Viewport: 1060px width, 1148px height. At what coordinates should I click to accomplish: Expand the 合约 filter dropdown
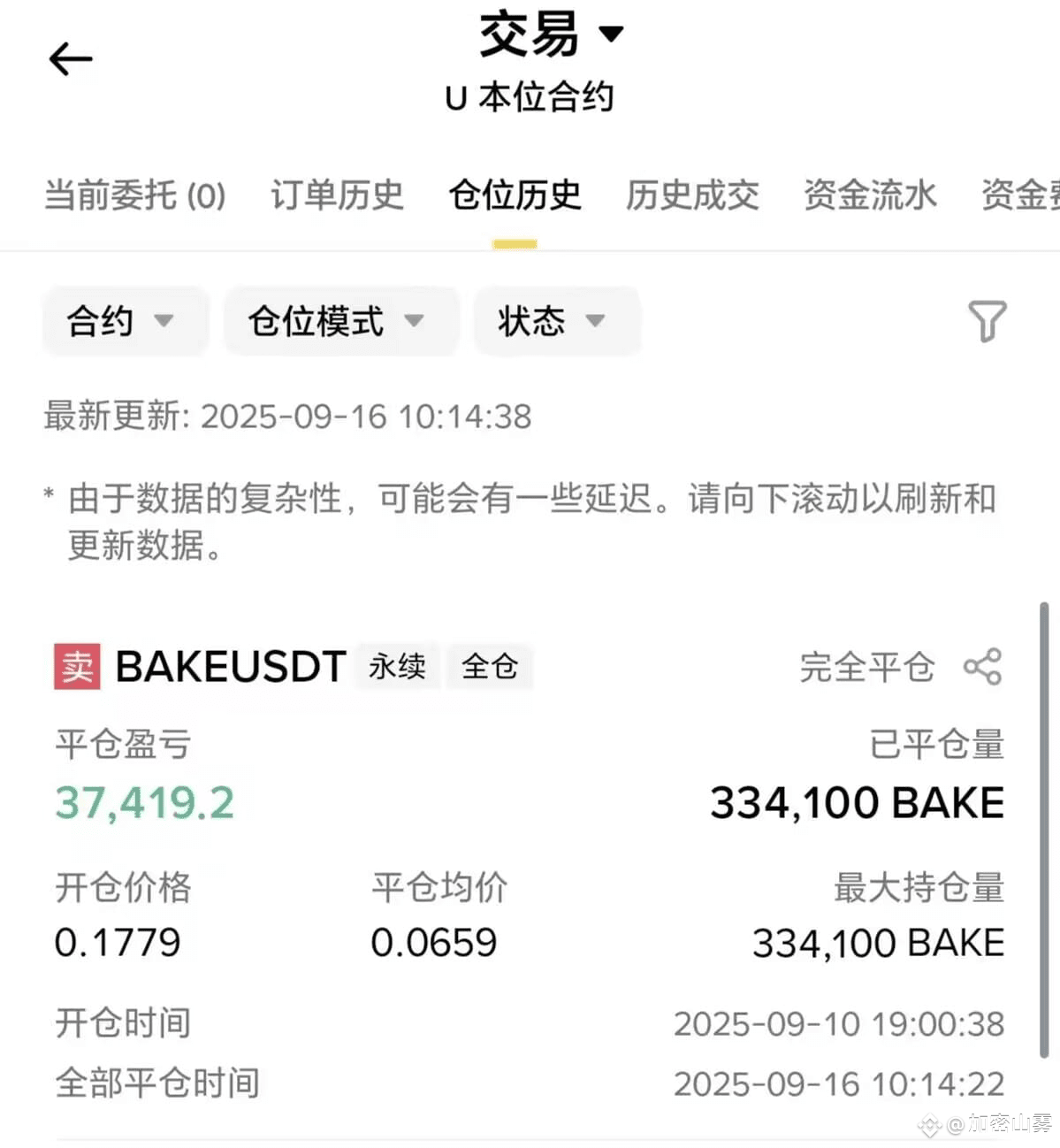(x=125, y=320)
